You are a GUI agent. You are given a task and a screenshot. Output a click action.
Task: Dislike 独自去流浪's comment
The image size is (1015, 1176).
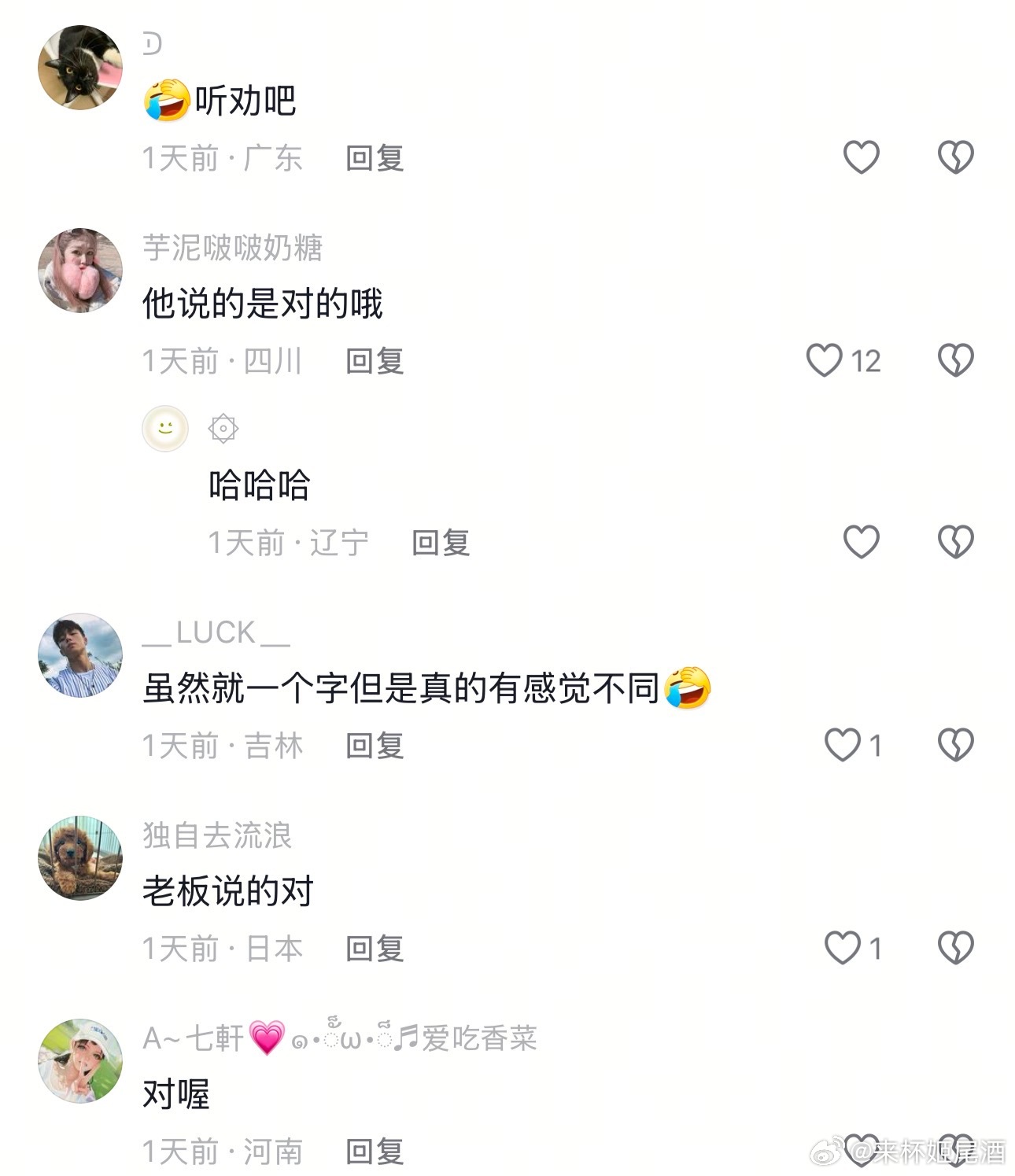955,947
